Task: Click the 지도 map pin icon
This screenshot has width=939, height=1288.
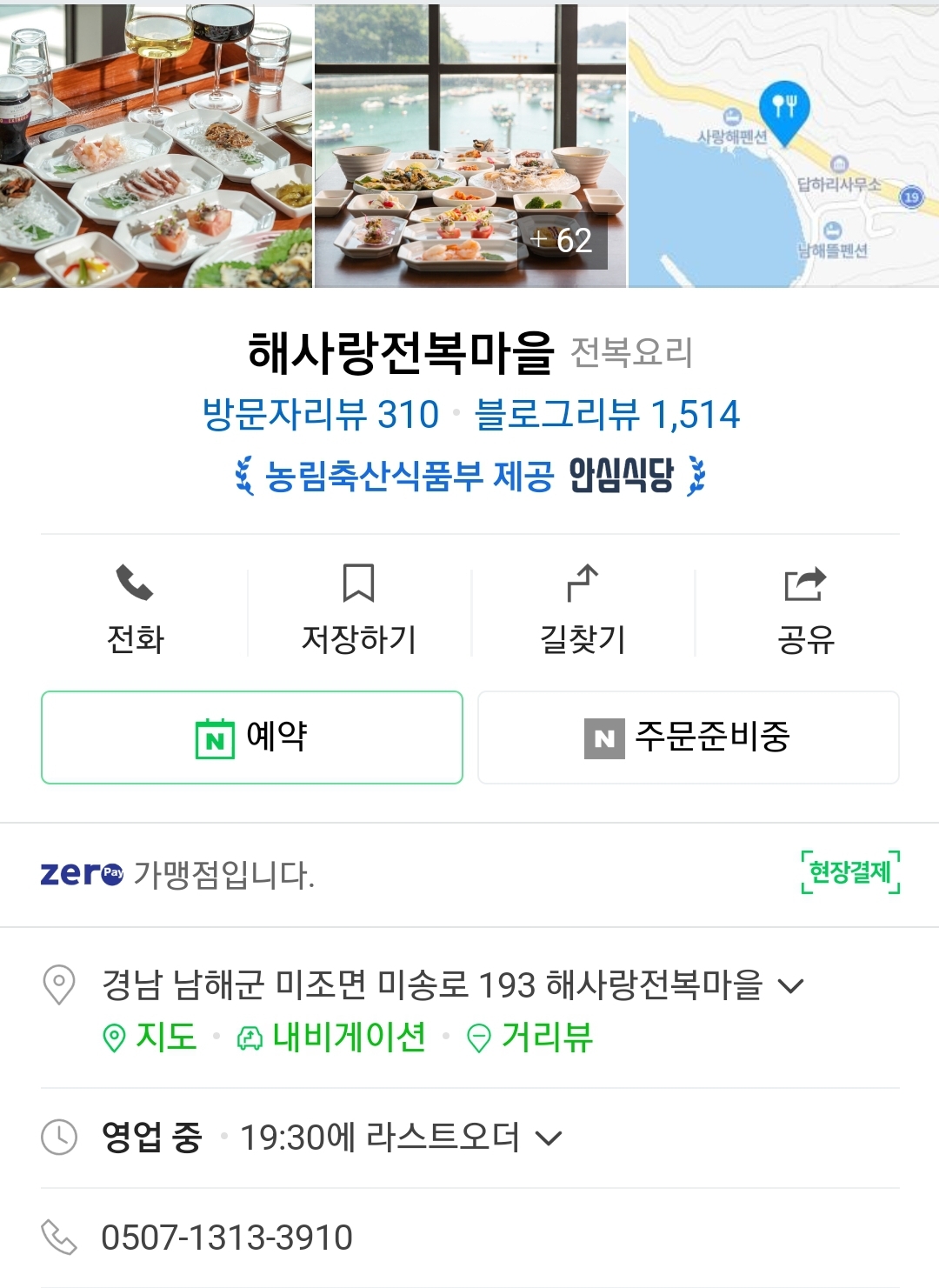Action: coord(112,1038)
